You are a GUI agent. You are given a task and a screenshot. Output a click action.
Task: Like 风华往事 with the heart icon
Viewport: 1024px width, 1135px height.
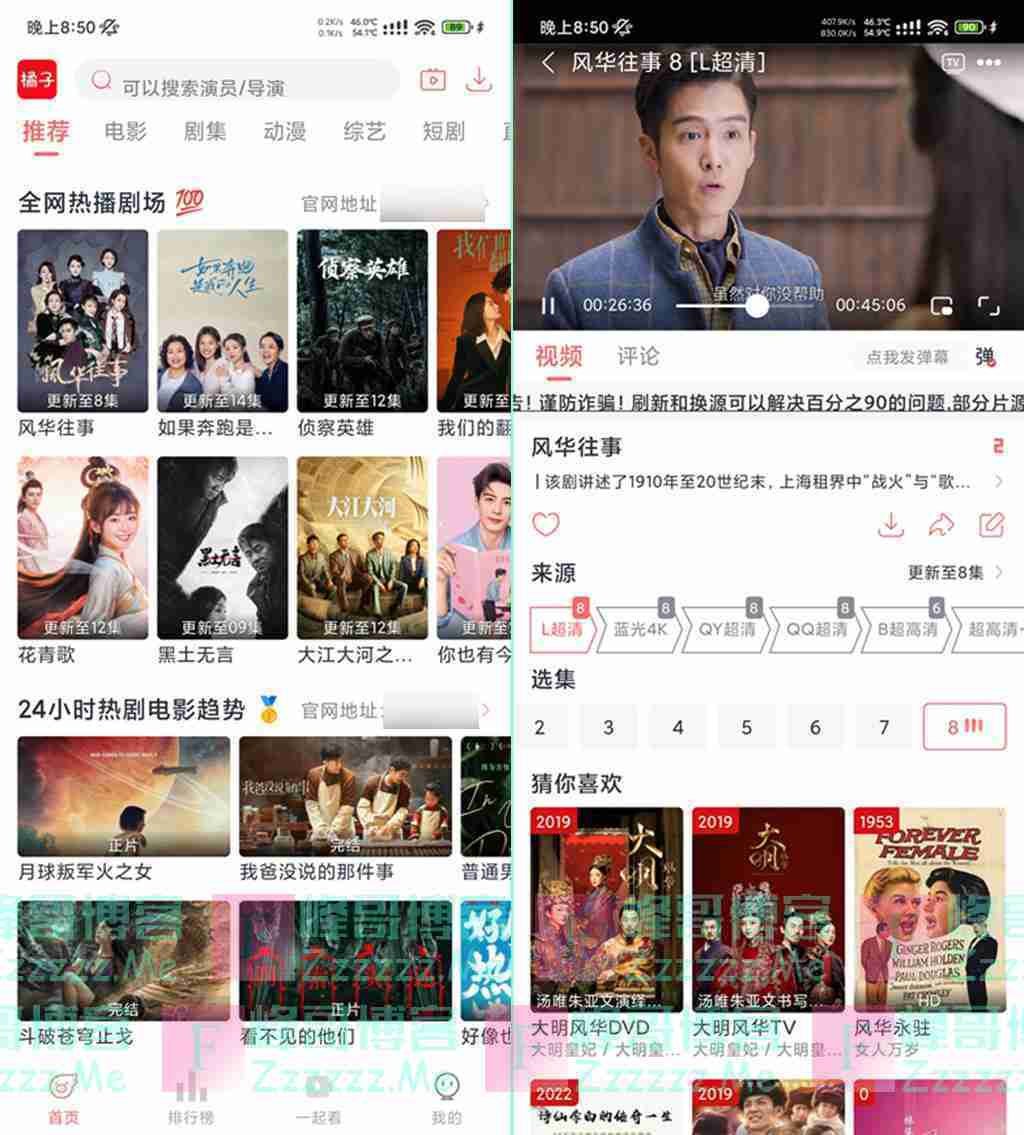[x=546, y=524]
